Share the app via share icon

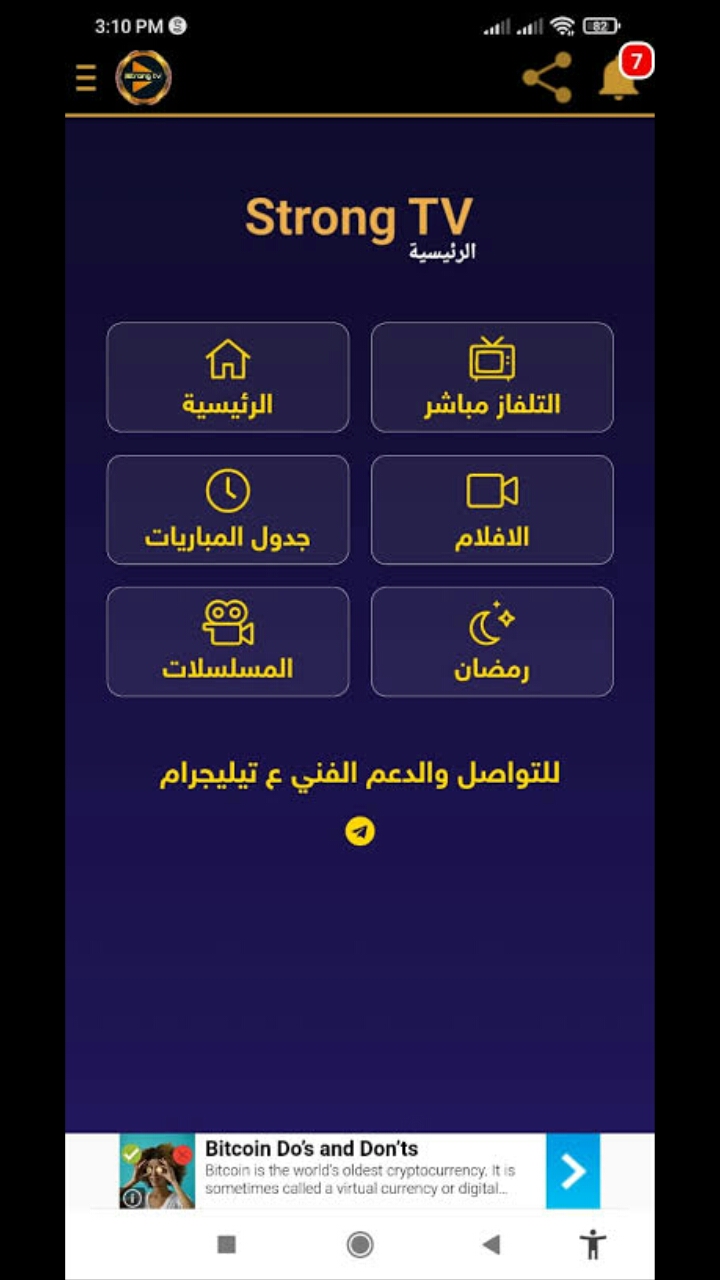(547, 78)
